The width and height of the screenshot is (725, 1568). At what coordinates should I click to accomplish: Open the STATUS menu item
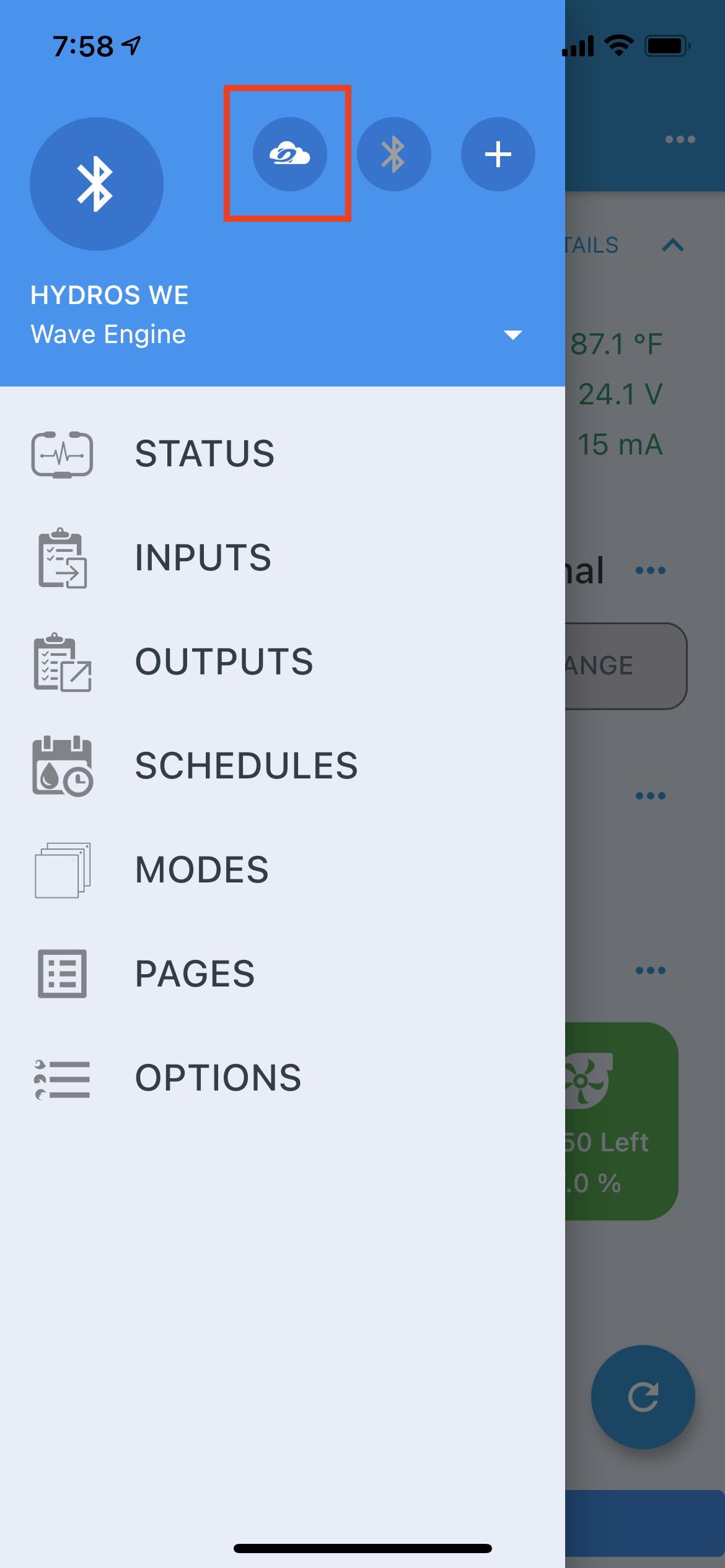tap(204, 454)
